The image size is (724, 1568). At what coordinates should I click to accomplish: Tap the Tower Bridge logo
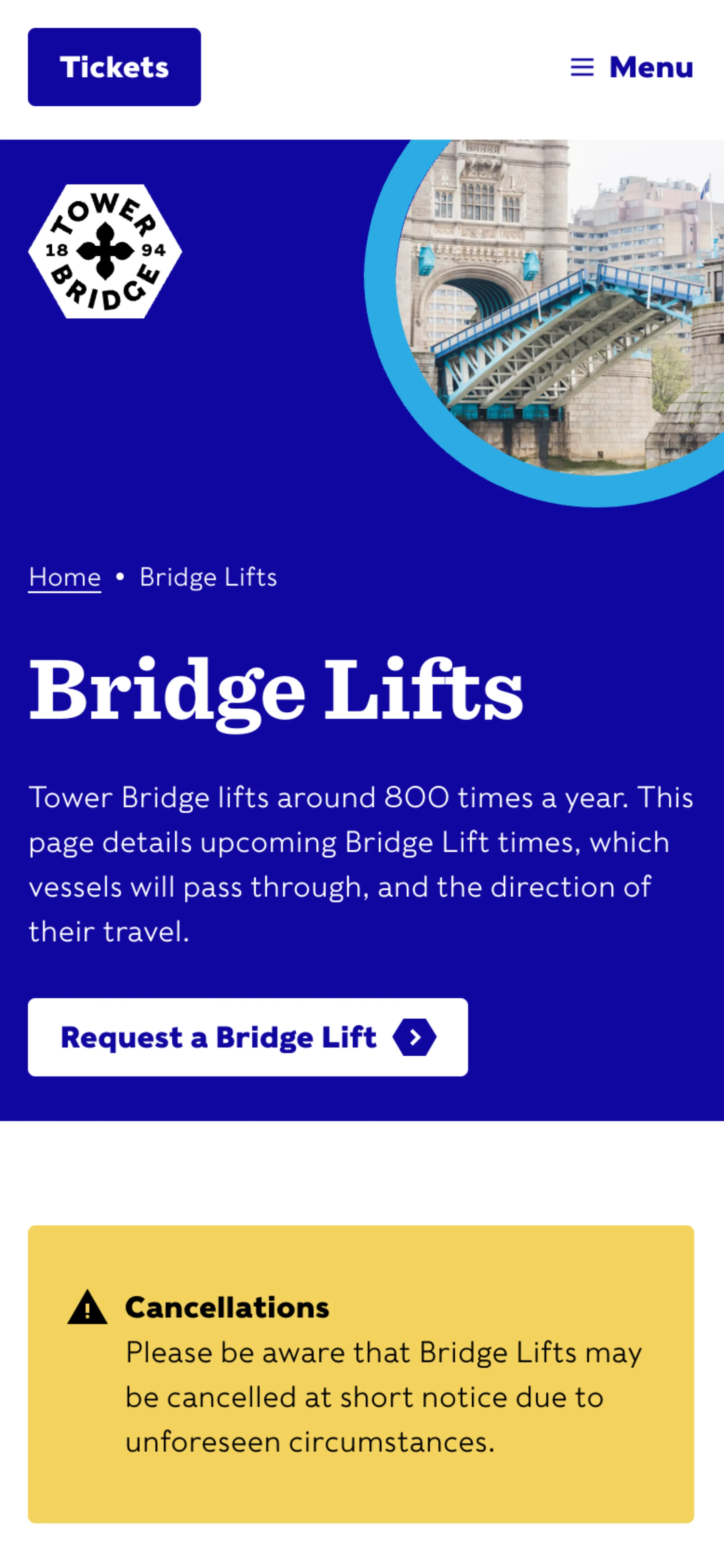tap(105, 251)
